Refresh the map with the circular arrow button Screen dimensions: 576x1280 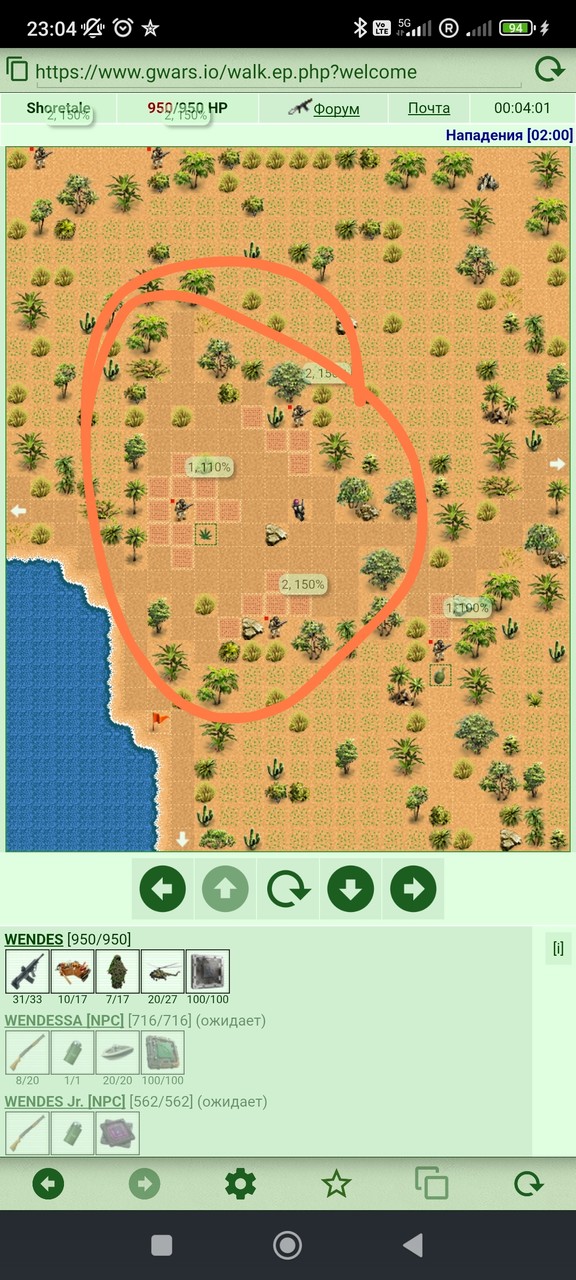288,888
